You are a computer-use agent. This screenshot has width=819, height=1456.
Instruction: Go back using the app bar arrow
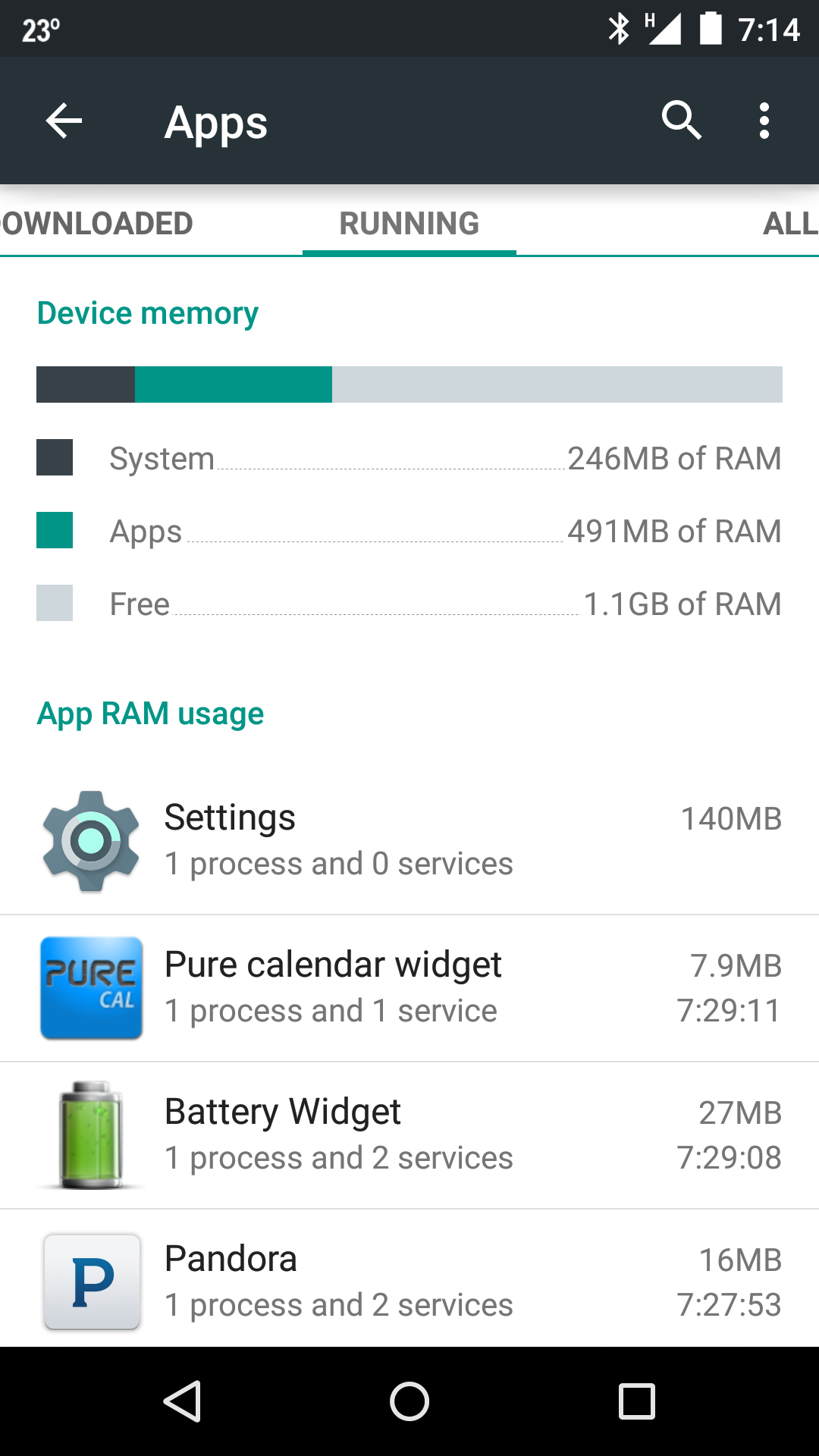64,121
